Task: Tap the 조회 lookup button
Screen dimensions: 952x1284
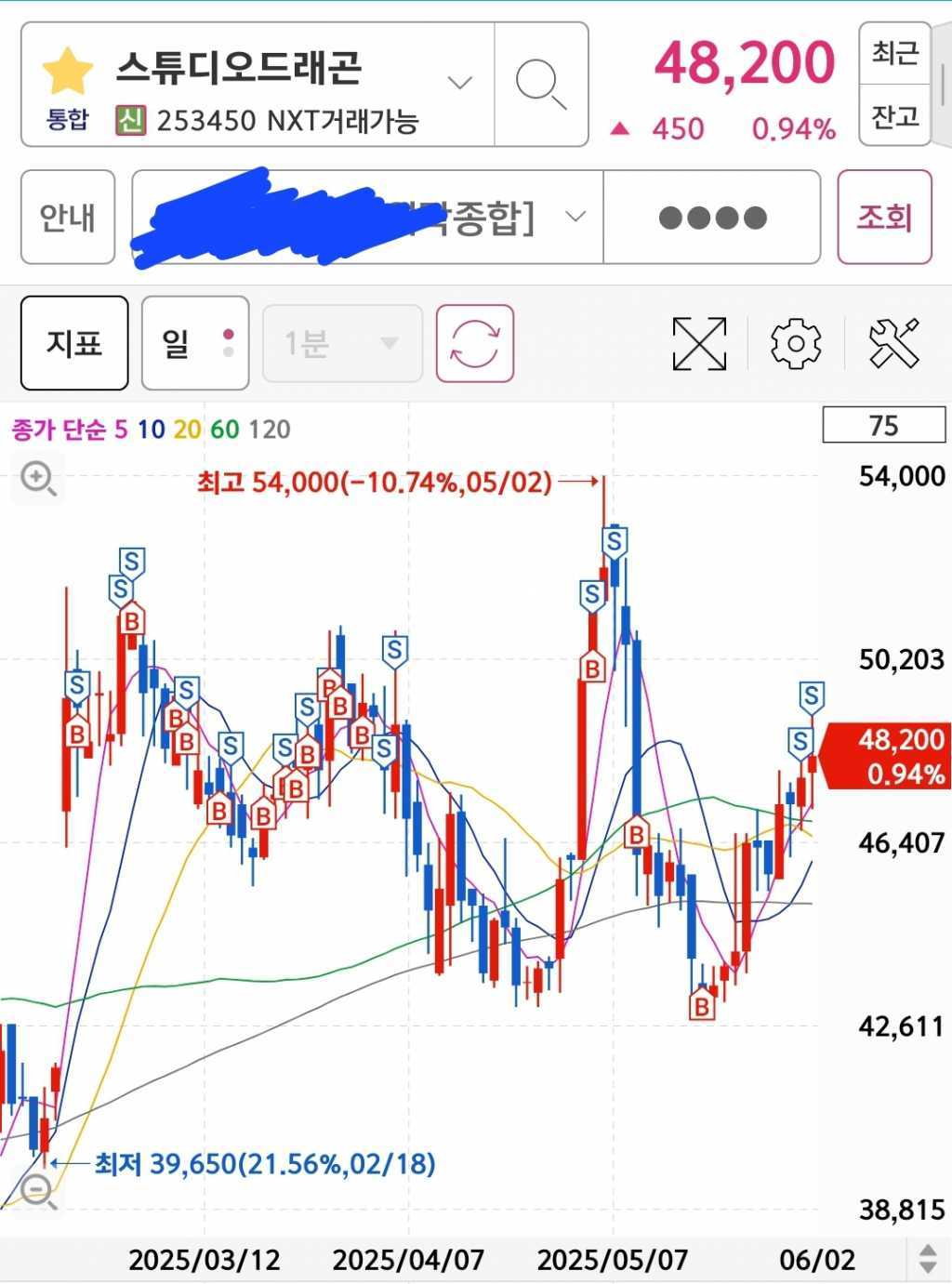Action: tap(883, 218)
